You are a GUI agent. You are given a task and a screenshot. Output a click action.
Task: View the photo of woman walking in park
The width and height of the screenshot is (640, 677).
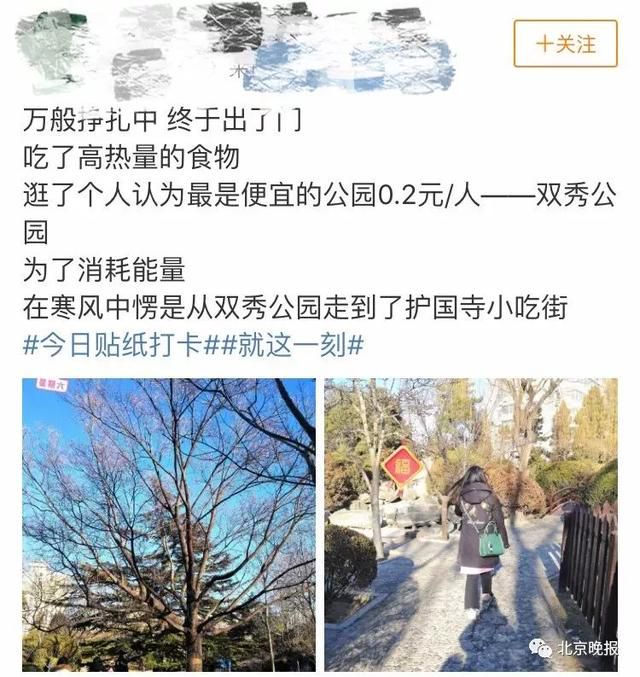[x=471, y=524]
